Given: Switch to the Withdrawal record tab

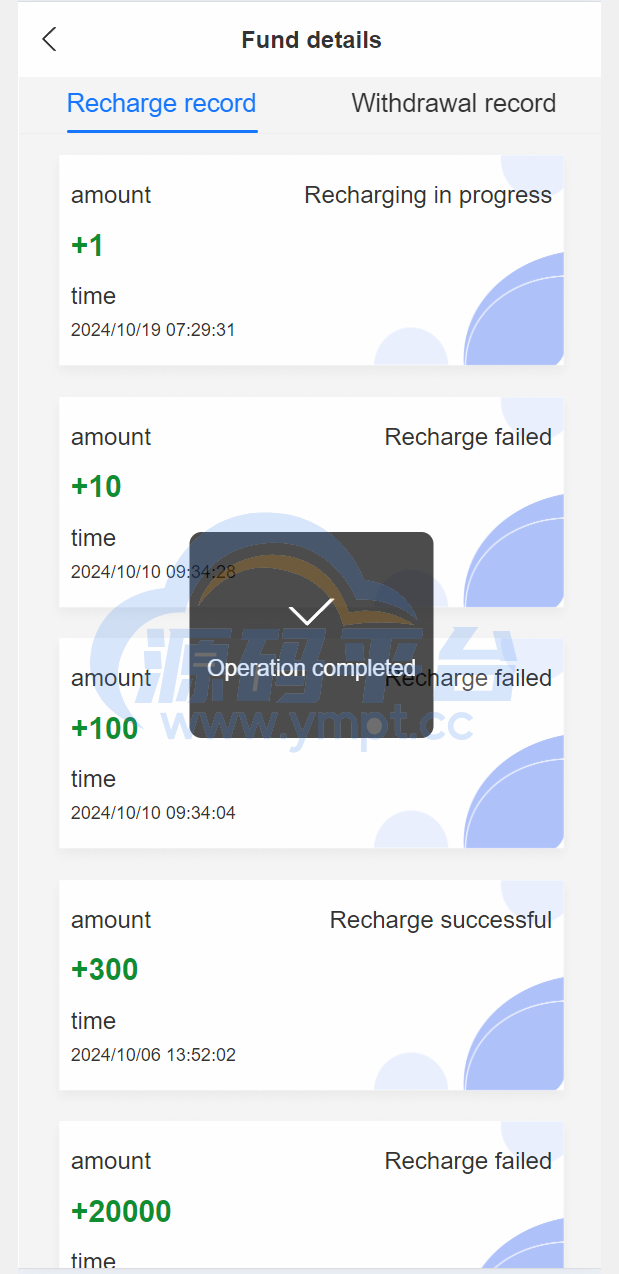Looking at the screenshot, I should (453, 104).
